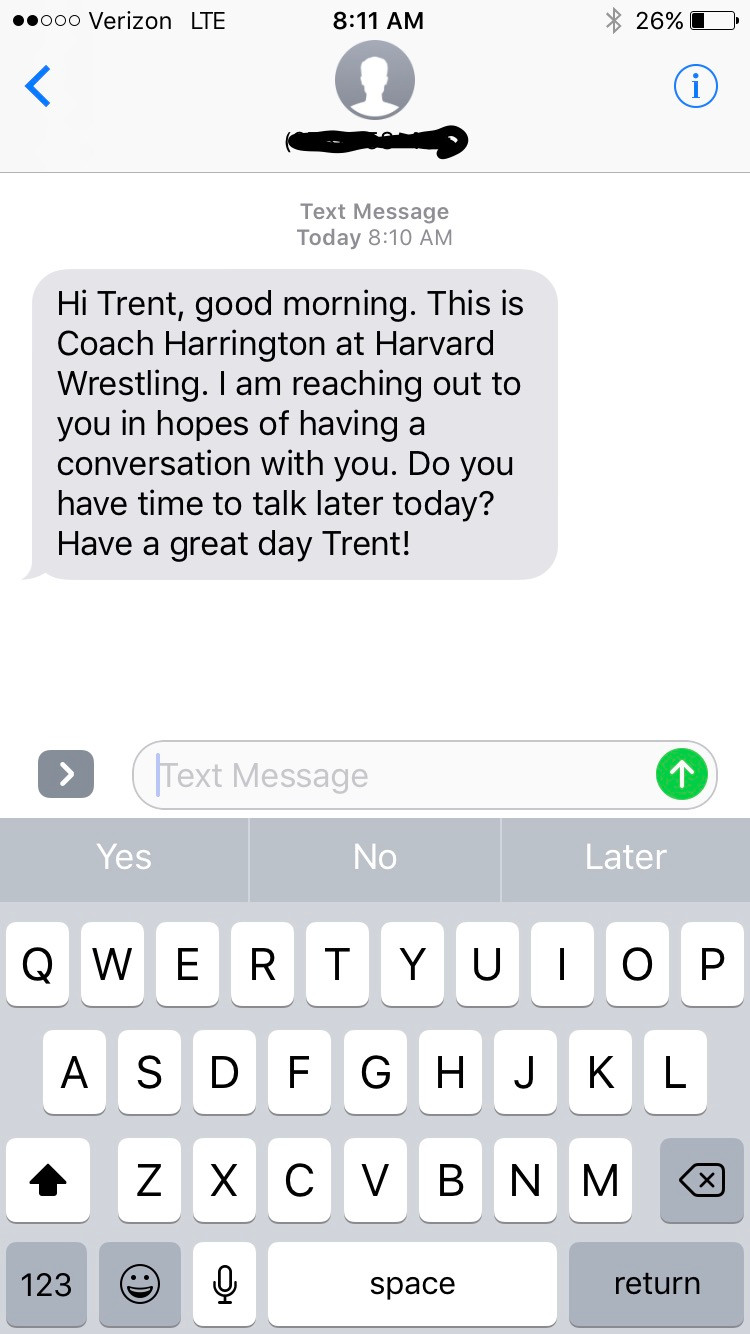Image resolution: width=750 pixels, height=1334 pixels.
Task: Tap the keyboard backspace key
Action: (x=702, y=1180)
